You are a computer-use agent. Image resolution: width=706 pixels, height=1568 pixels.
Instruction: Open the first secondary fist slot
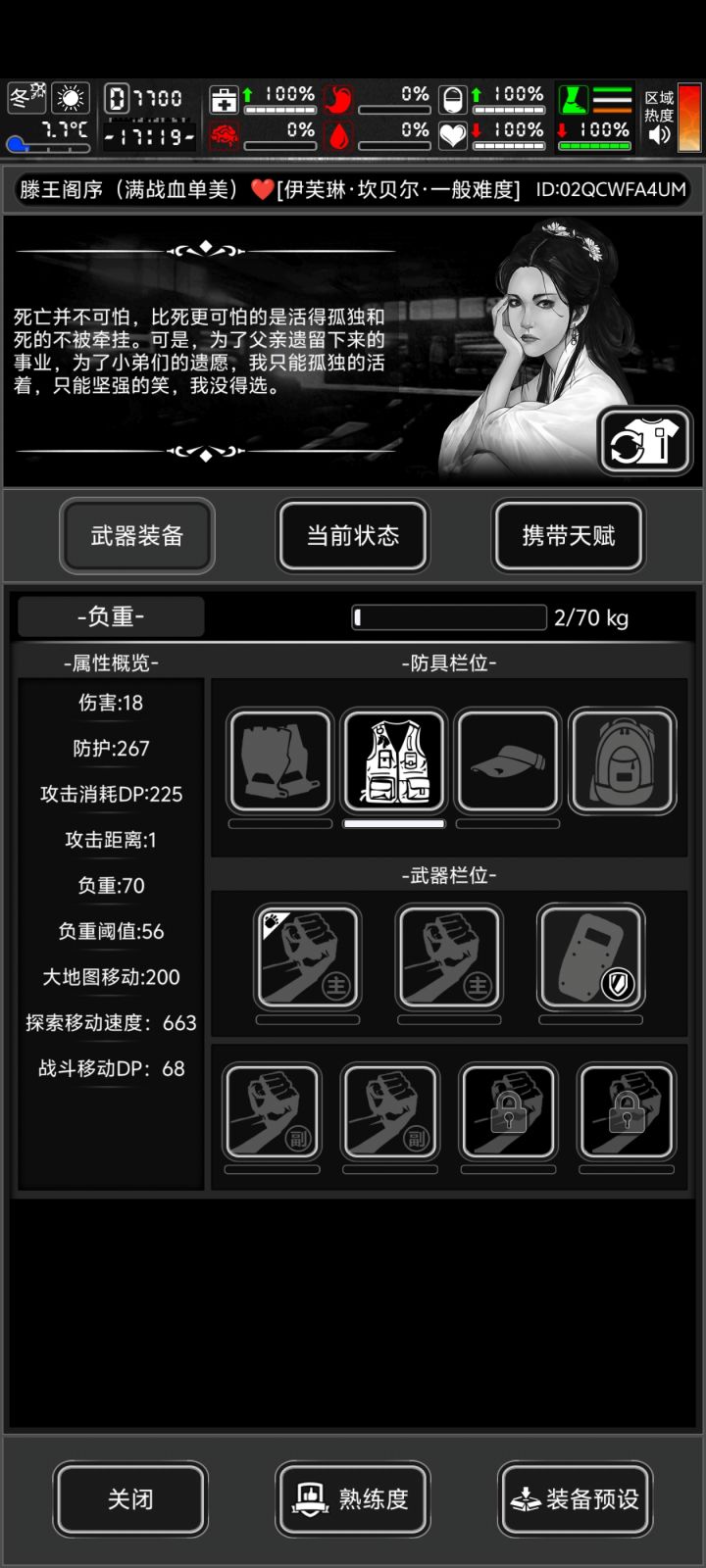(x=272, y=1112)
